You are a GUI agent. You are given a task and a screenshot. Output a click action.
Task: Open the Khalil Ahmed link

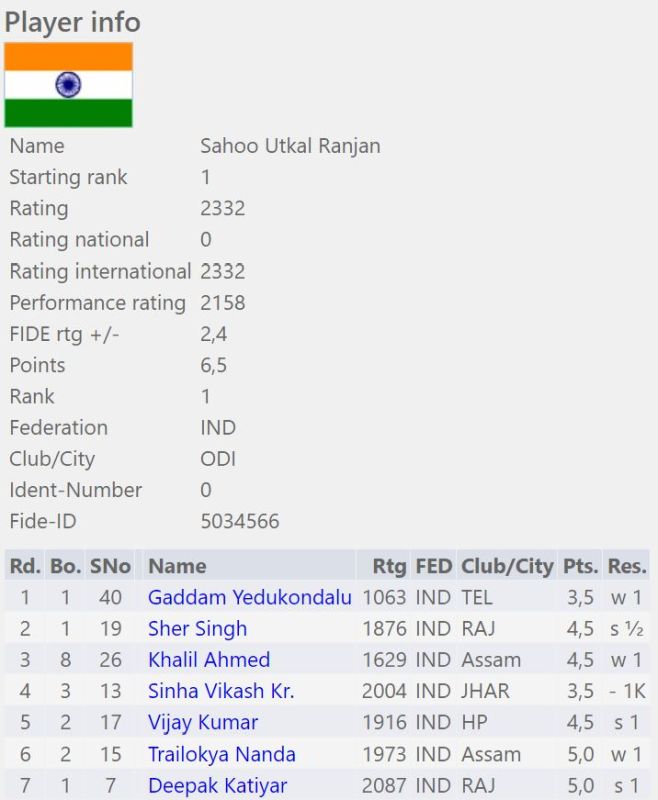coord(208,660)
